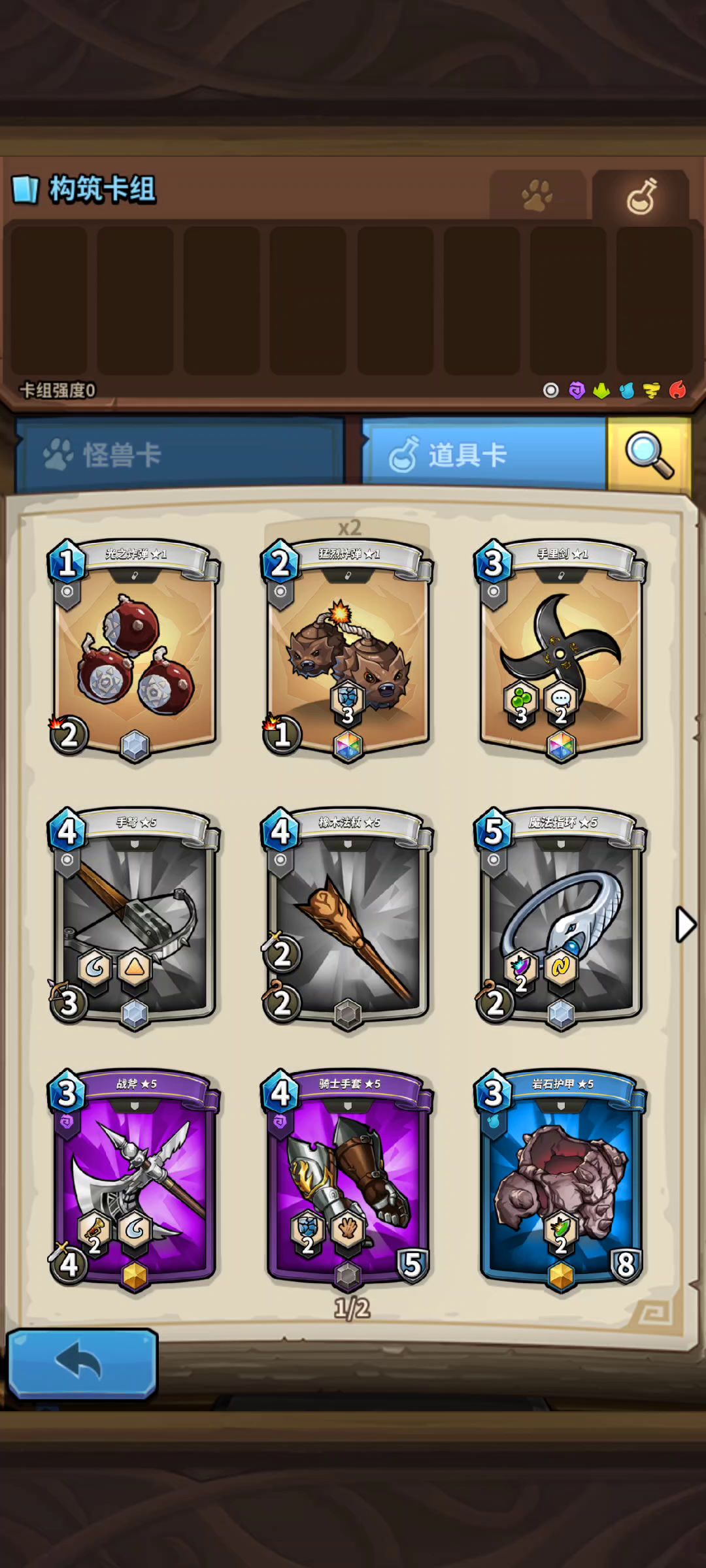Show monster deck slots via paw tab
Image resolution: width=706 pixels, height=1568 pixels.
[537, 195]
